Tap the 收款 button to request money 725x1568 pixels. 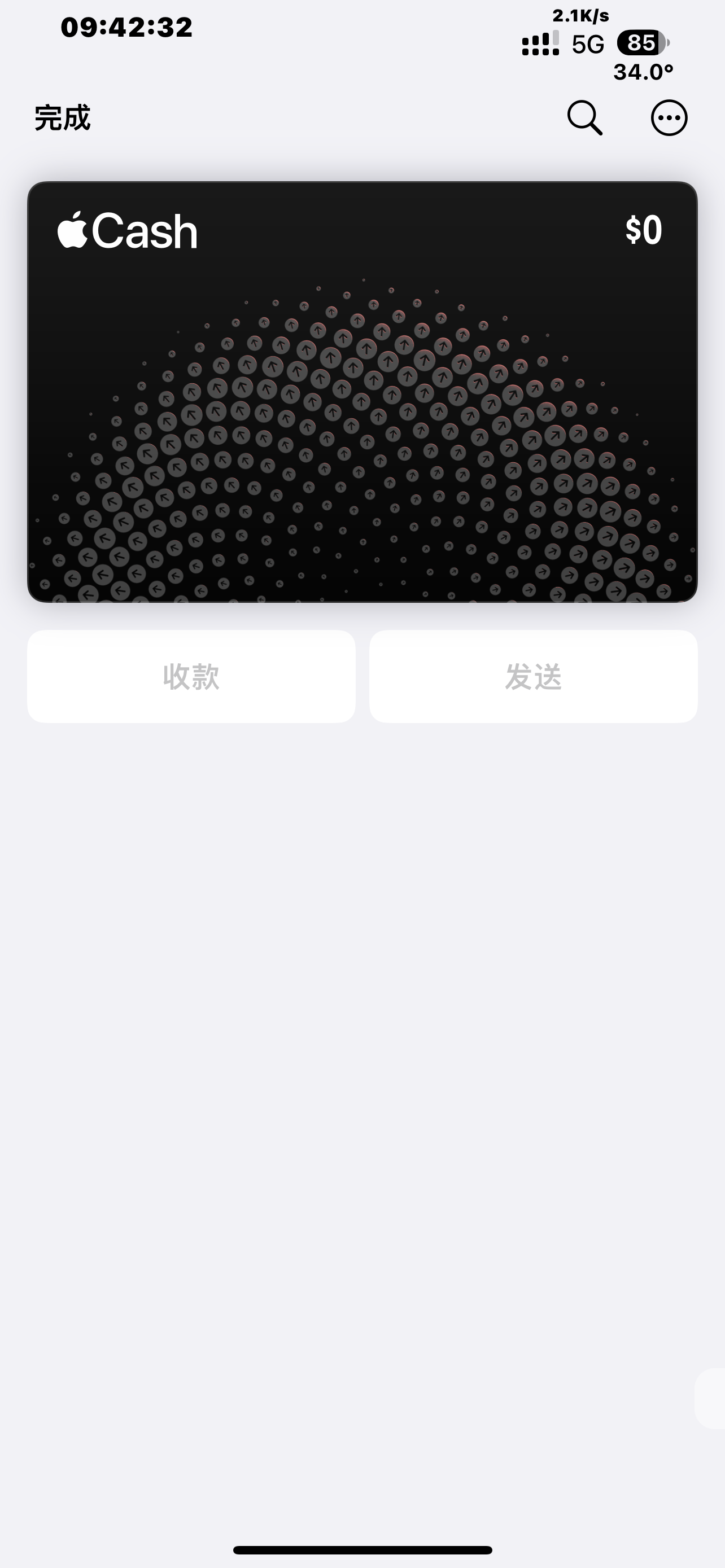[191, 676]
